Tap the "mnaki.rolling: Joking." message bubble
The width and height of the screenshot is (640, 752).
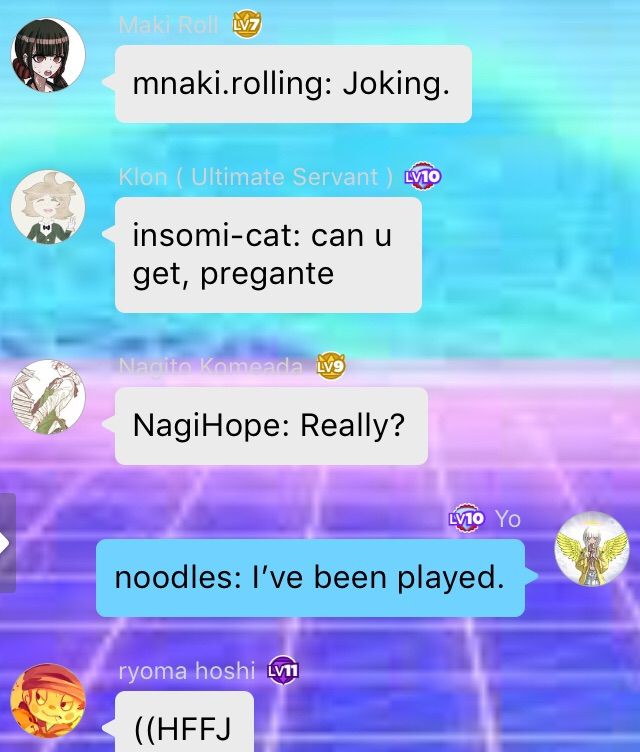tap(292, 84)
